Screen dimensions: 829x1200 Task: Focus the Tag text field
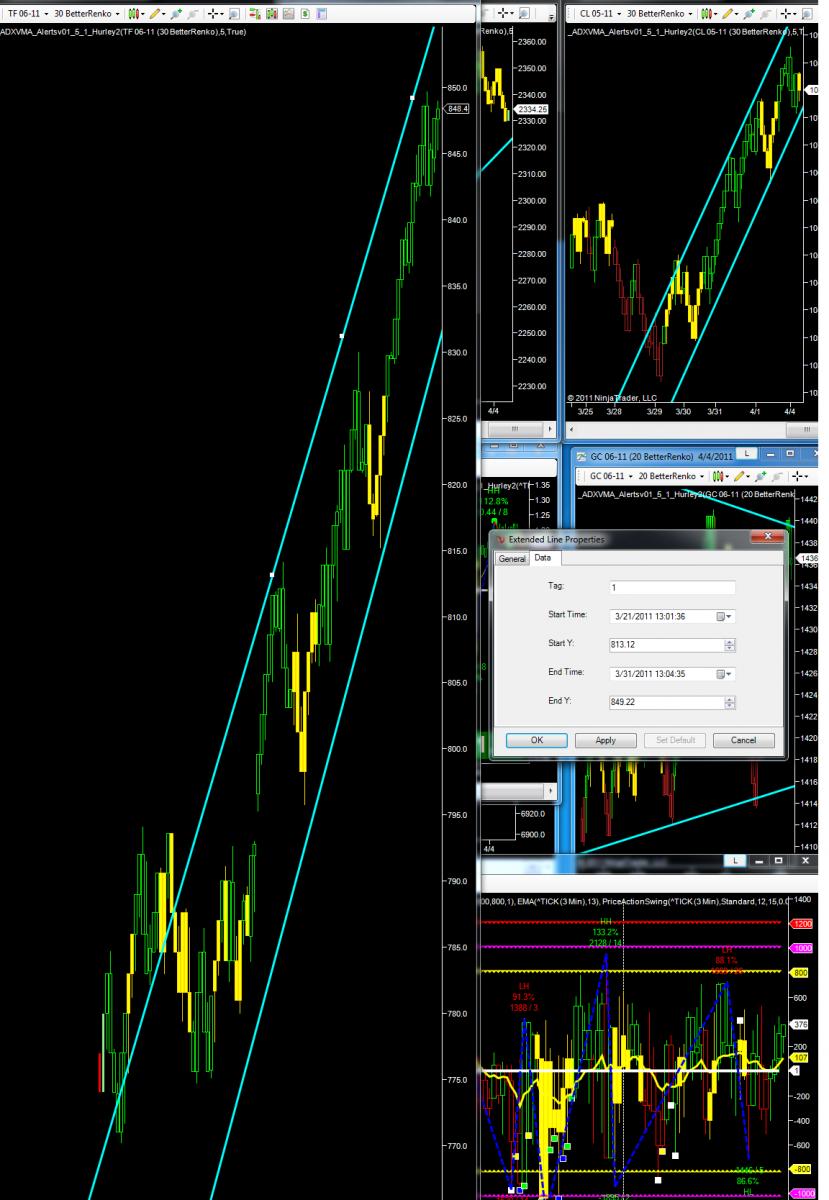[672, 588]
